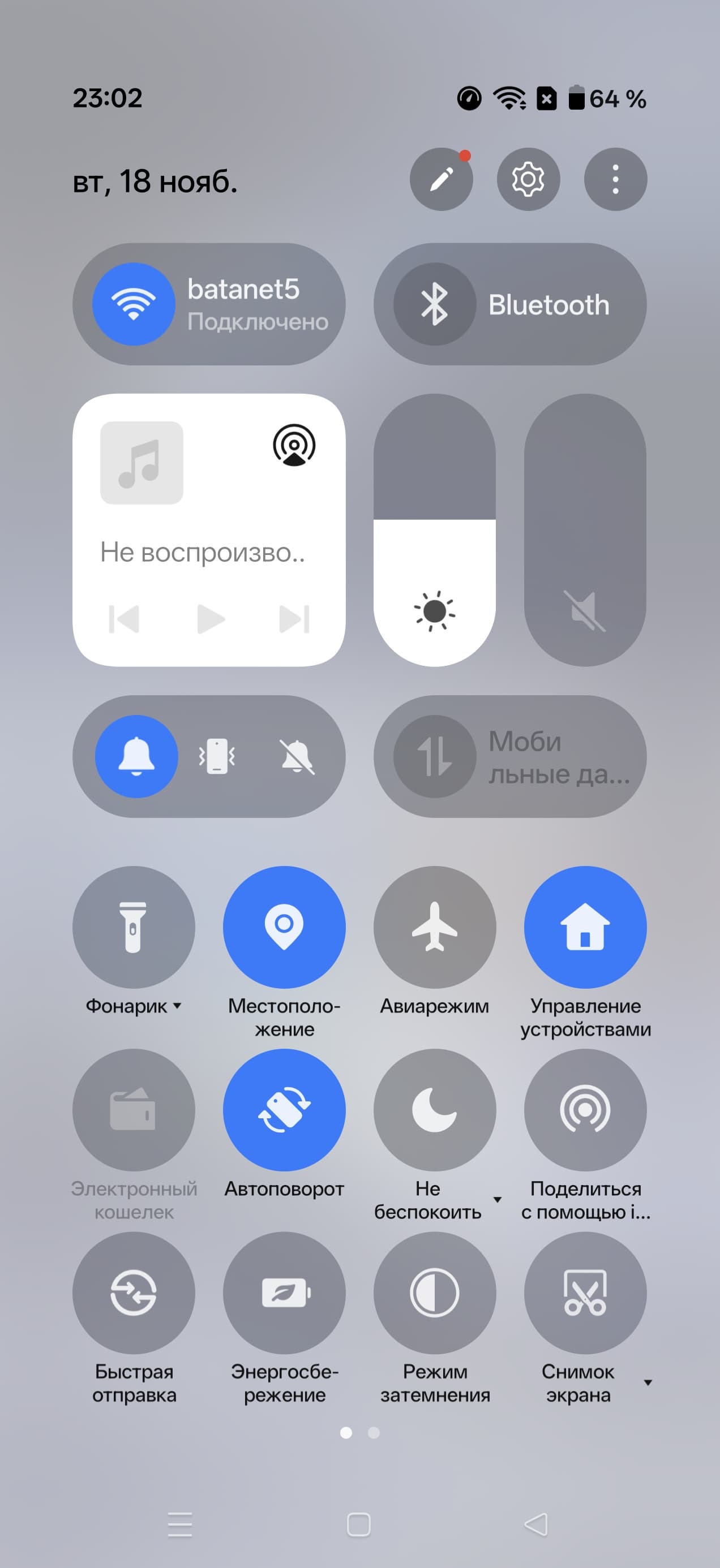Open the three-dot overflow menu
This screenshot has height=1568, width=720.
615,179
